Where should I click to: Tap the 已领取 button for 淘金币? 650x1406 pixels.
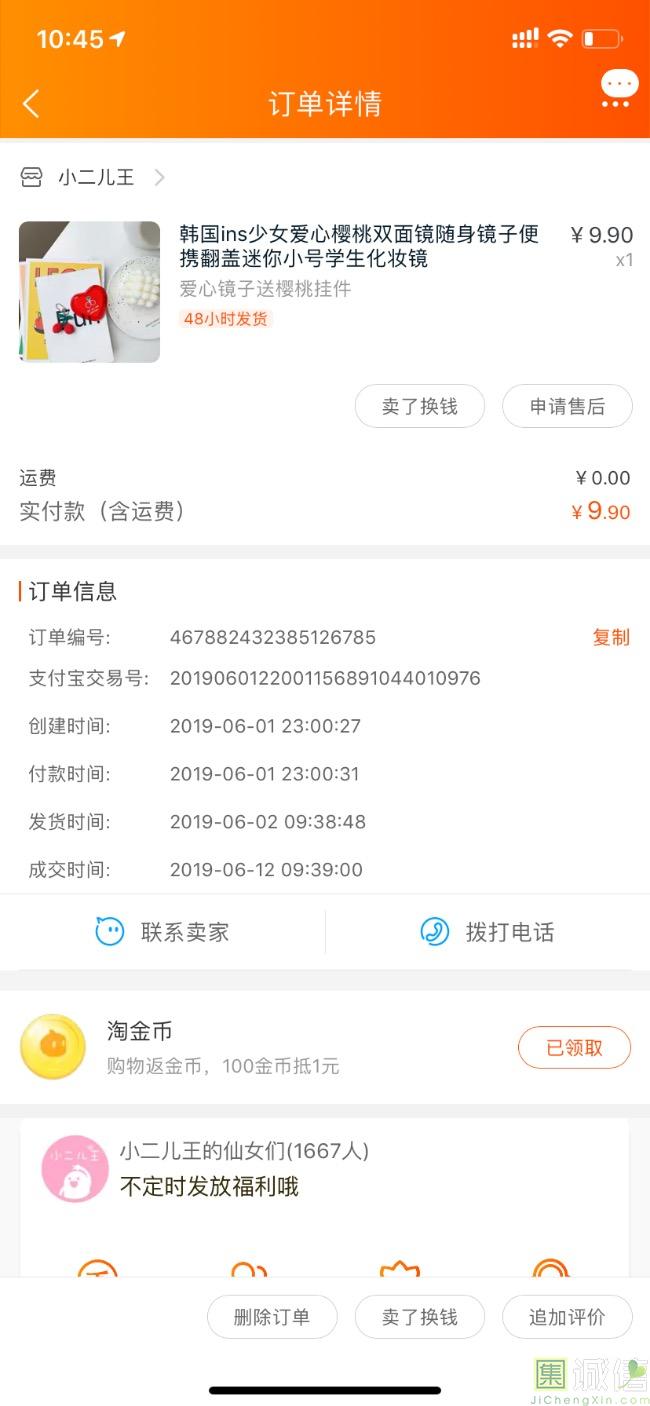pos(574,1048)
